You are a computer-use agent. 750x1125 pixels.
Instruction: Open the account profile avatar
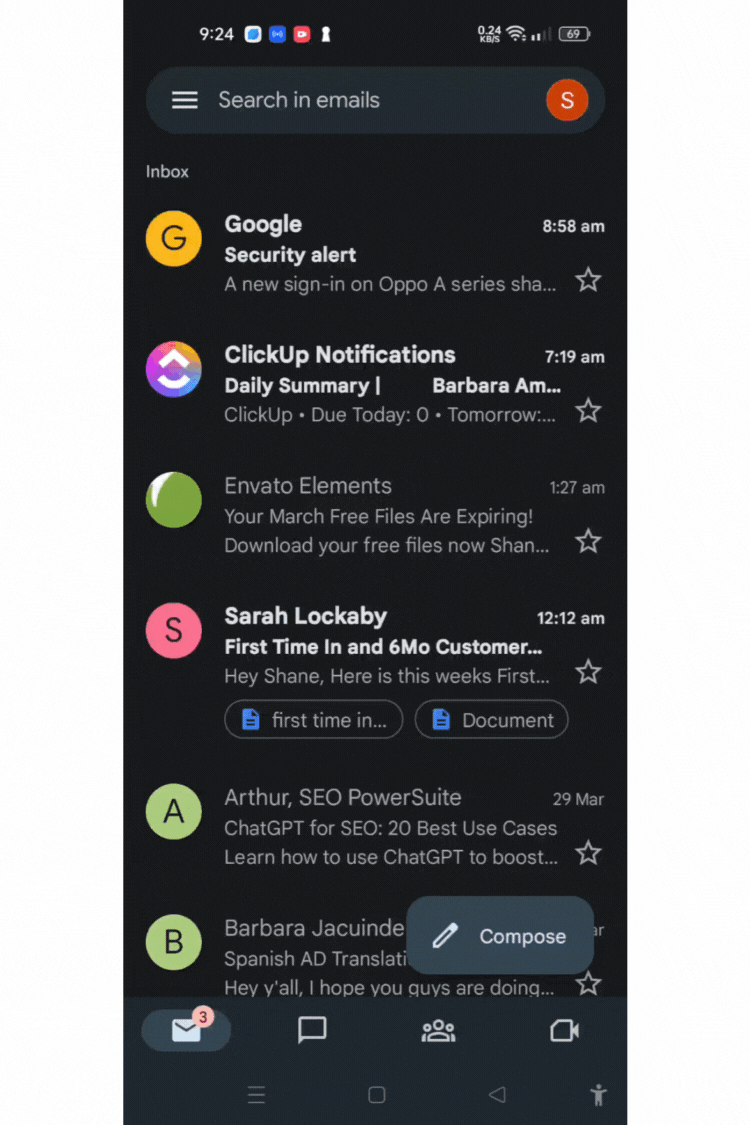pos(567,100)
